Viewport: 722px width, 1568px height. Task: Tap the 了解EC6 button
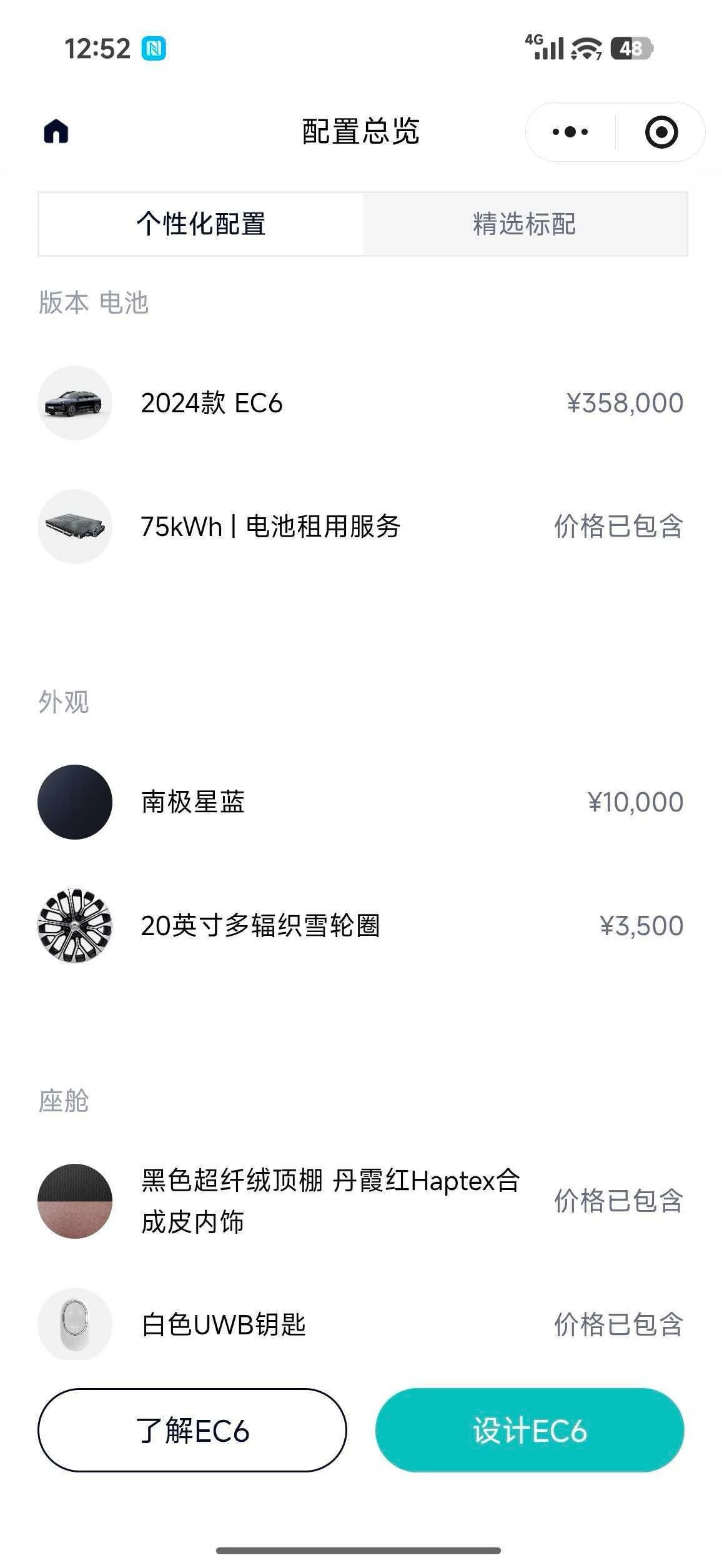coord(192,1430)
